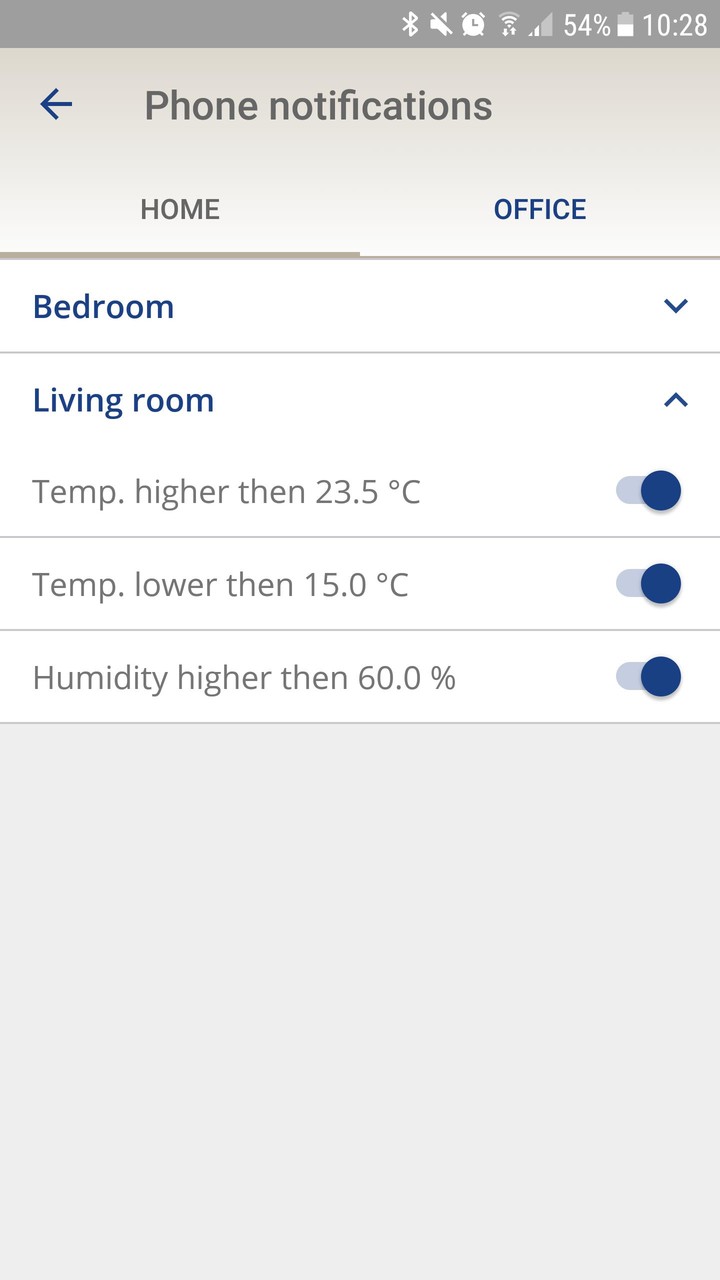Go back from Phone notifications
Image resolution: width=720 pixels, height=1280 pixels.
click(56, 105)
